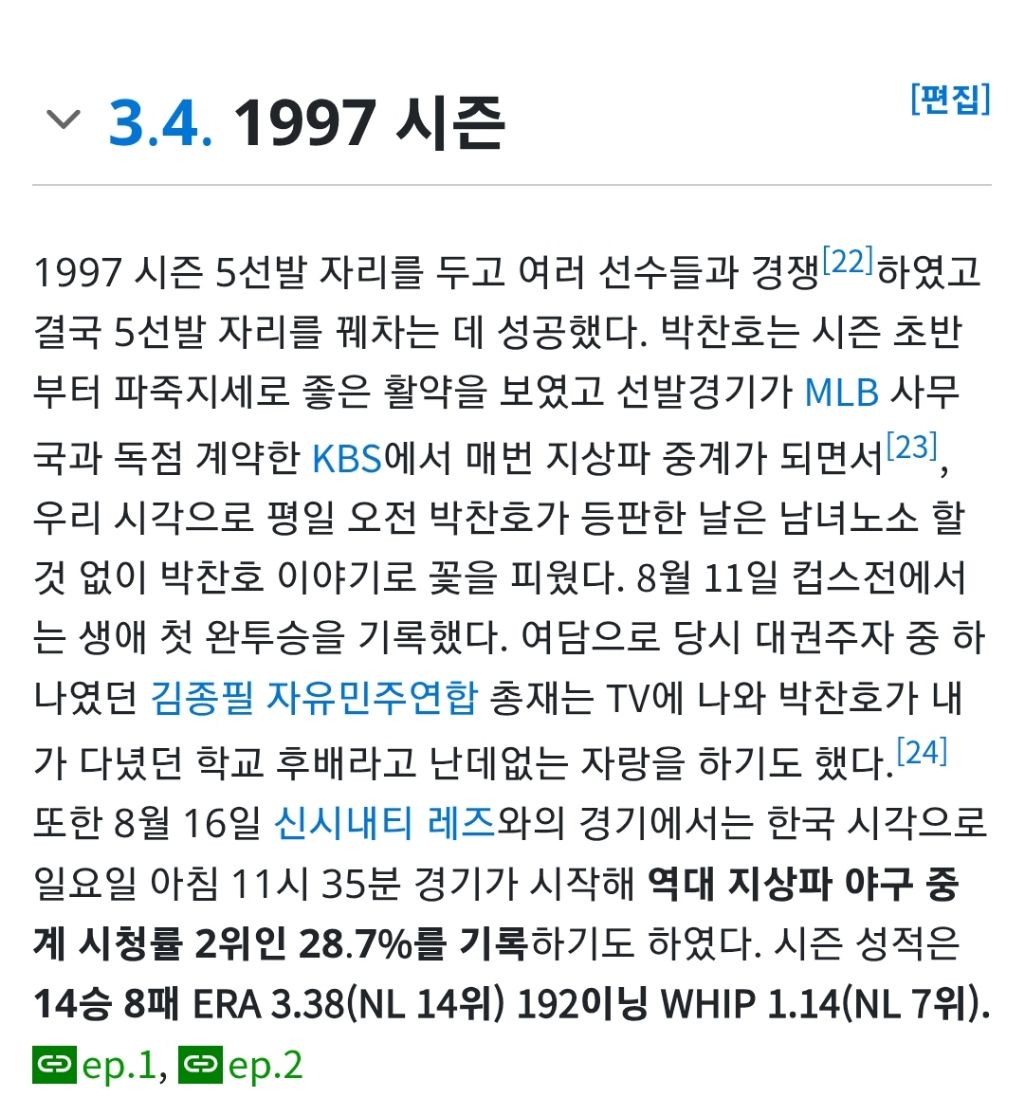Viewport: 1024px width, 1115px height.
Task: Open external link ep.1
Action: click(x=95, y=1065)
